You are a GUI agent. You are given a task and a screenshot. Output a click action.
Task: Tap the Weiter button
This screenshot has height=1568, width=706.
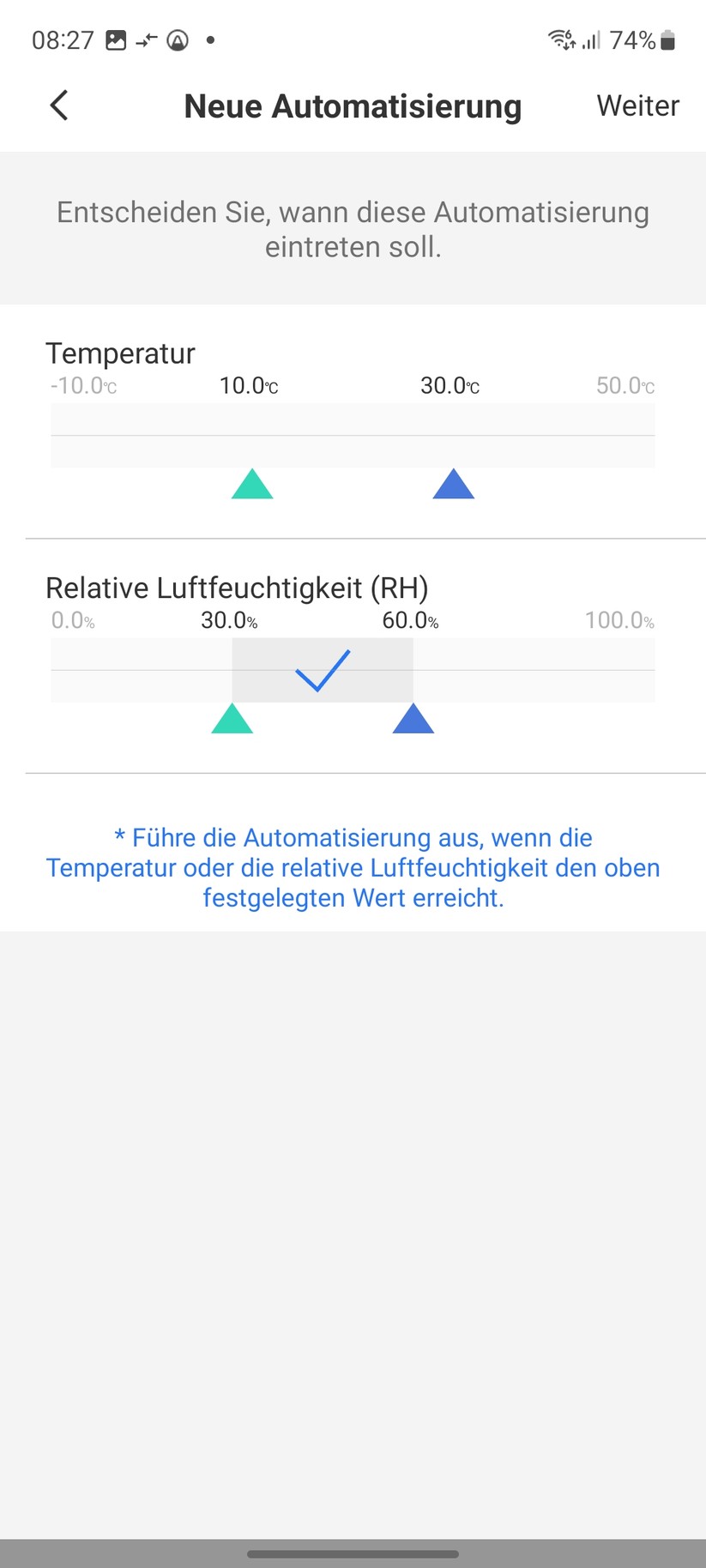(637, 106)
